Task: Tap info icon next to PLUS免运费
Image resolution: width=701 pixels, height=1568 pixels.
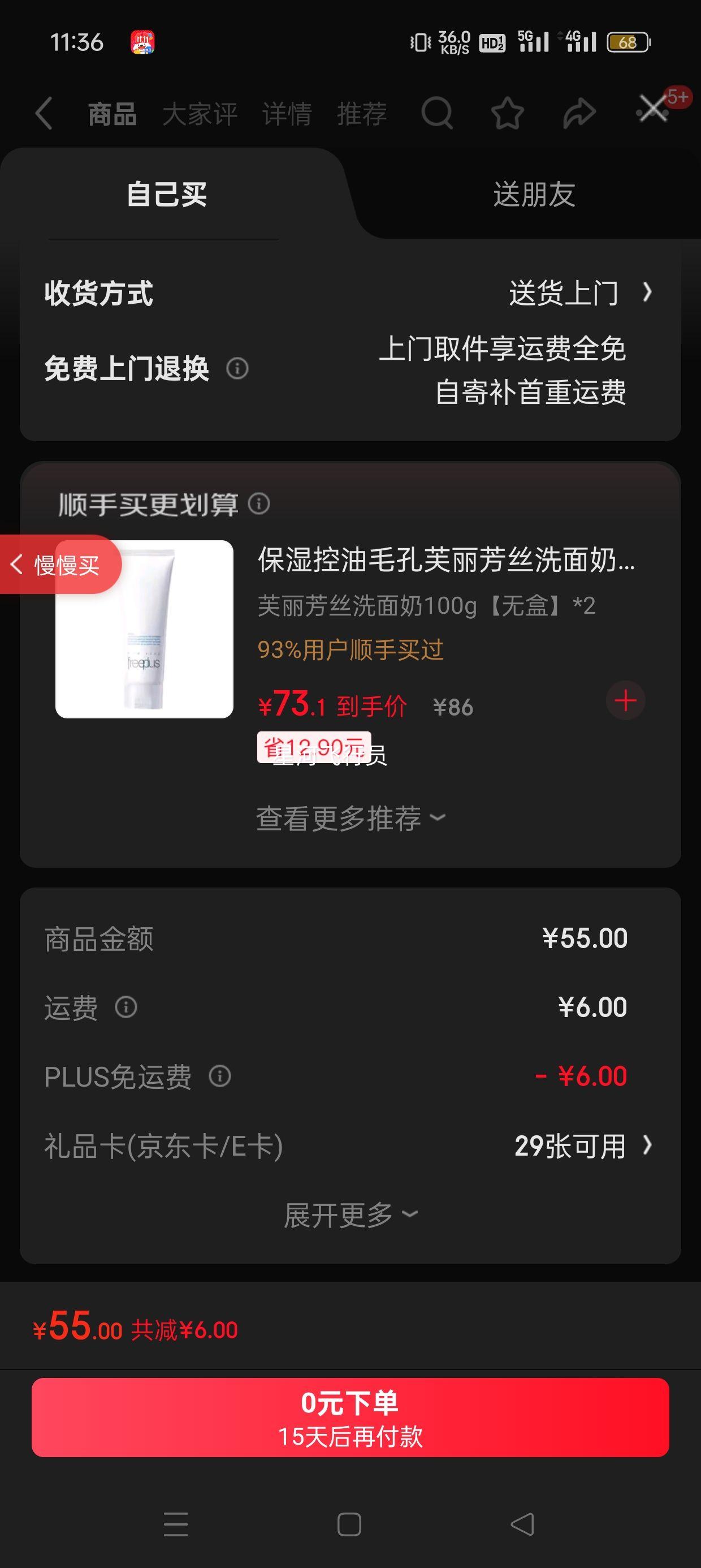Action: 219,1076
